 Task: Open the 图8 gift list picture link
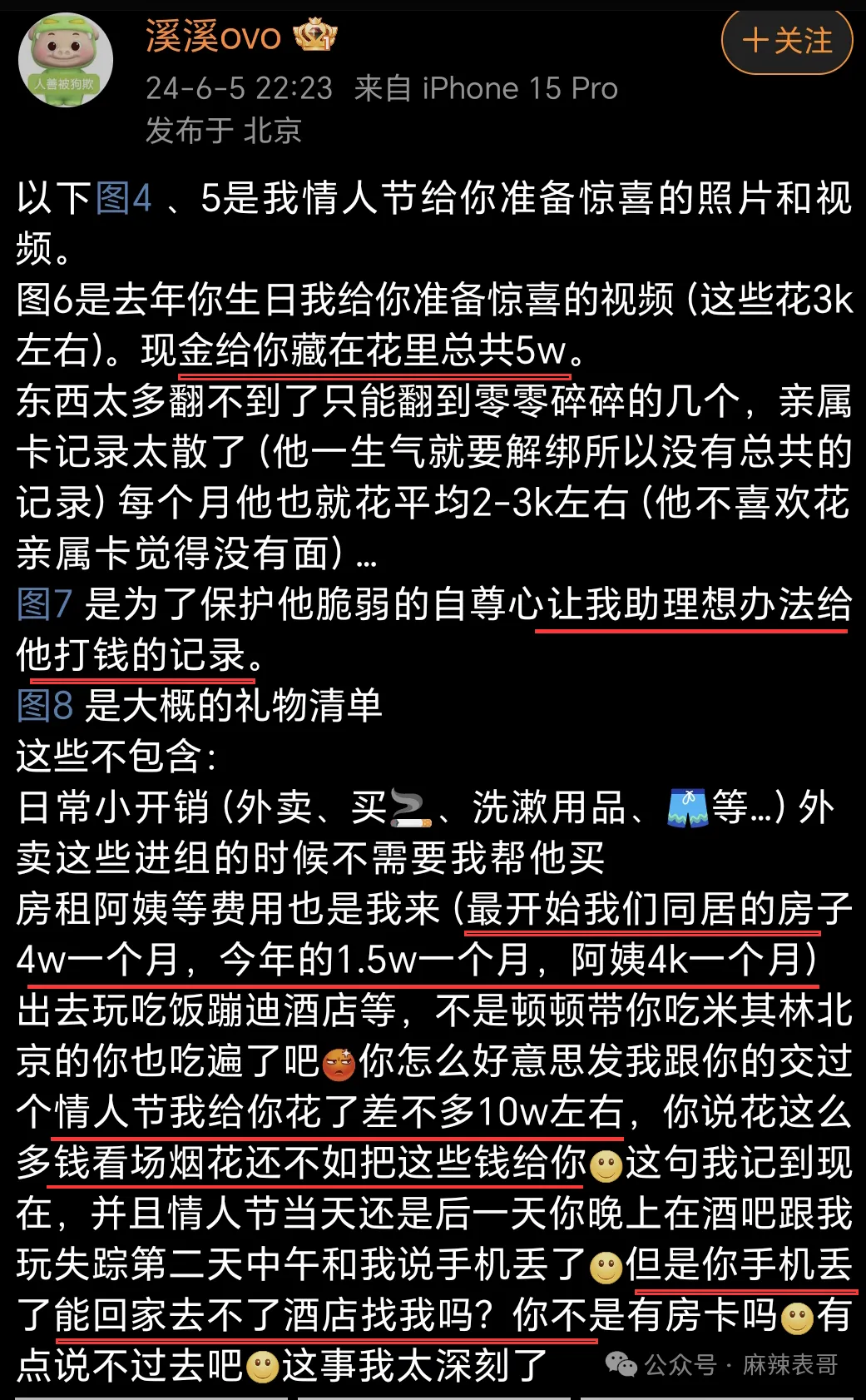tap(45, 705)
